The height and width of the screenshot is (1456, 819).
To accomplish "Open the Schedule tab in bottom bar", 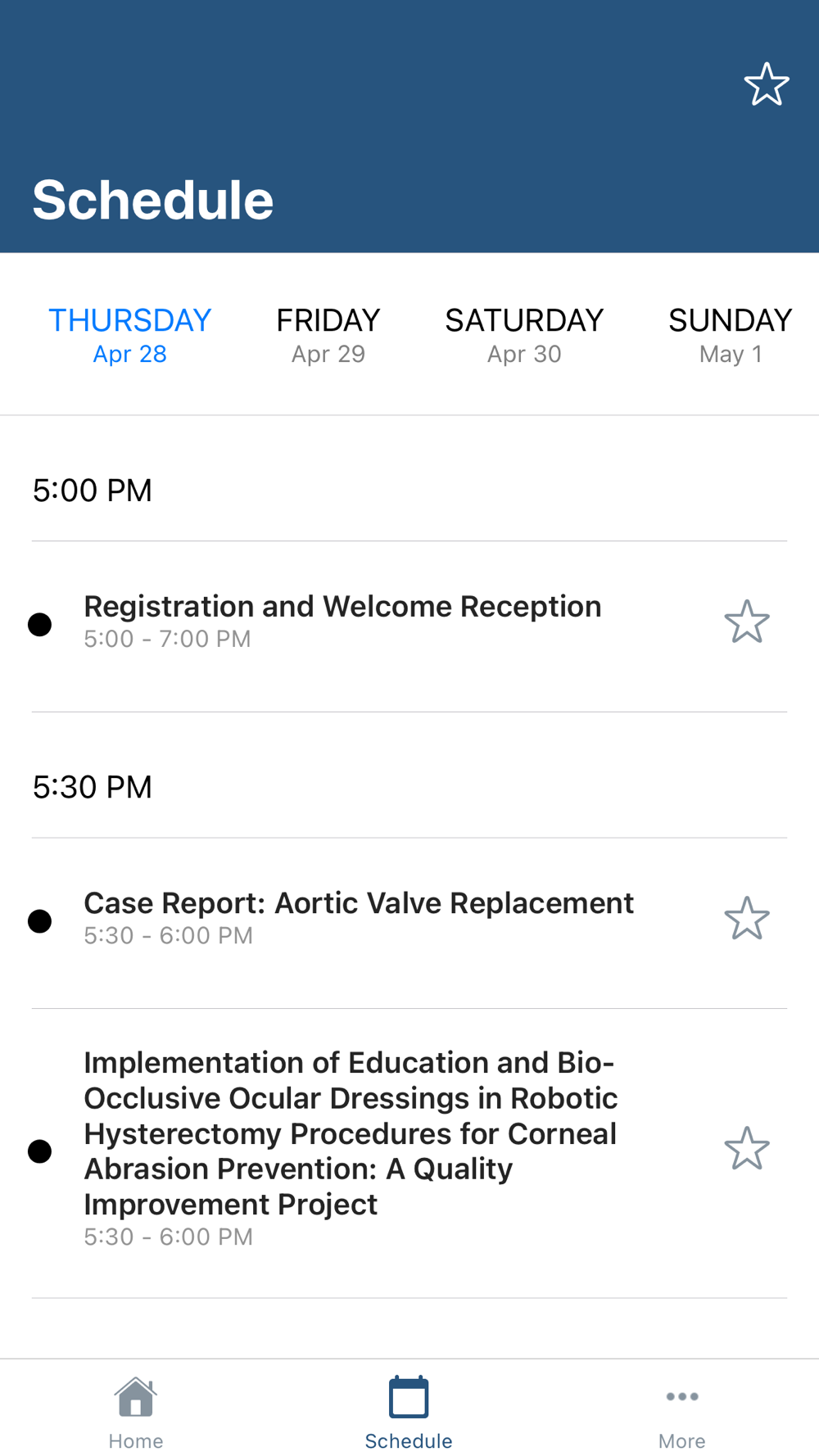I will click(x=409, y=1413).
